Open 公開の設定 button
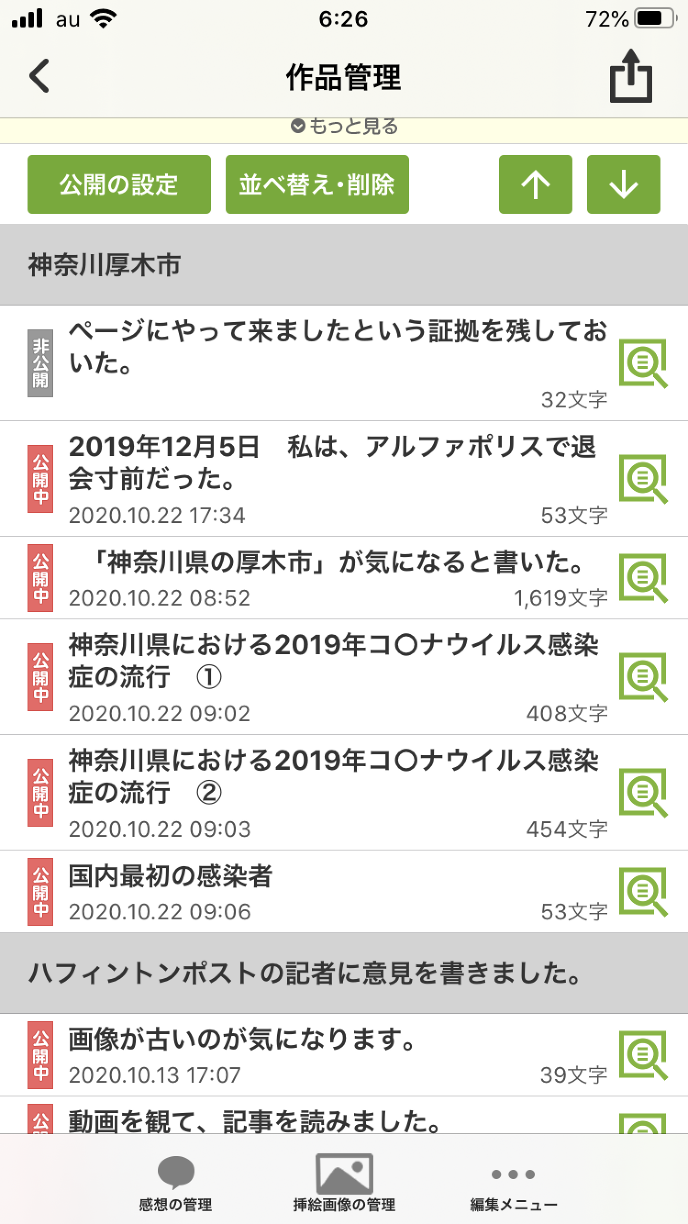The image size is (688, 1224). [119, 185]
